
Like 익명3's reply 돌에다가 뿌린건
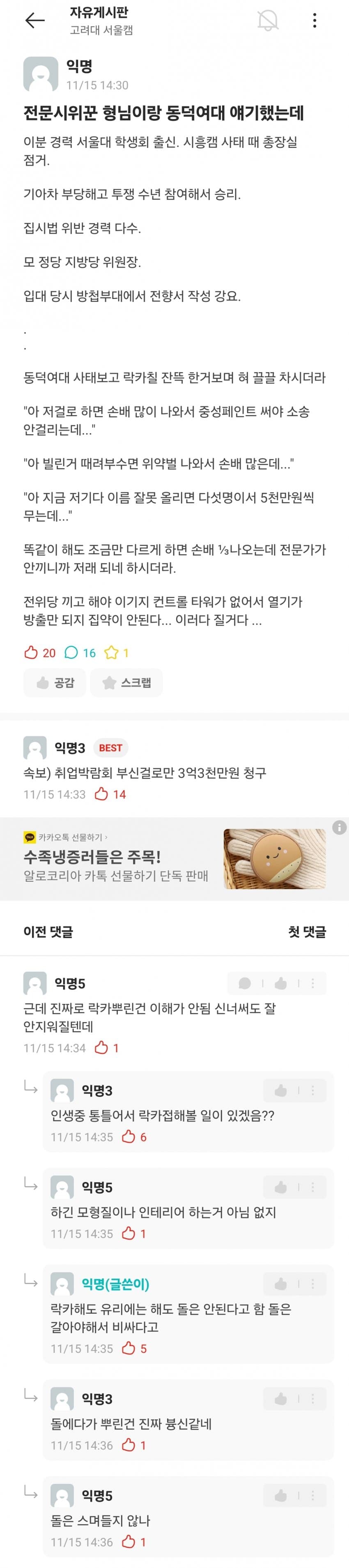tap(281, 1399)
